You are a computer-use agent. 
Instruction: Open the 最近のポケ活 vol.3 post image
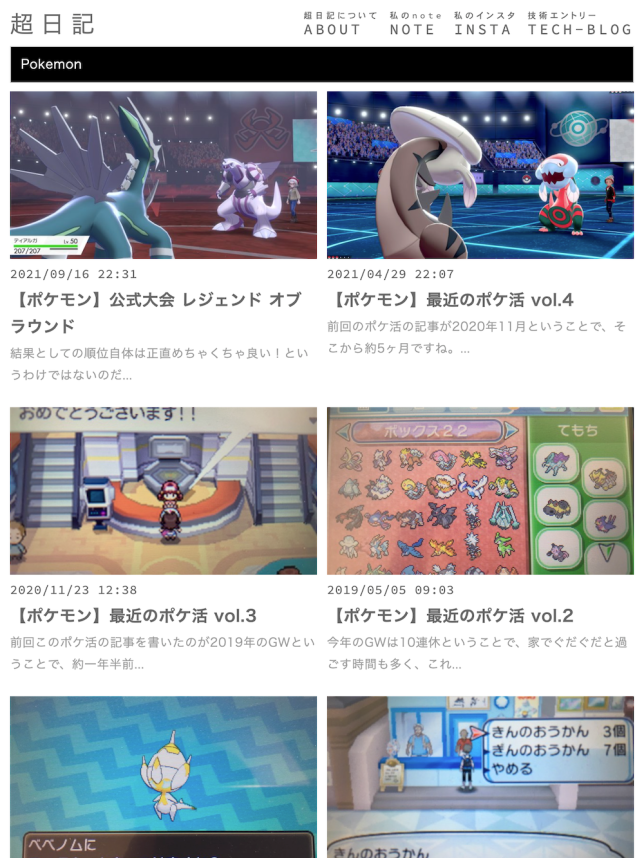(x=163, y=490)
